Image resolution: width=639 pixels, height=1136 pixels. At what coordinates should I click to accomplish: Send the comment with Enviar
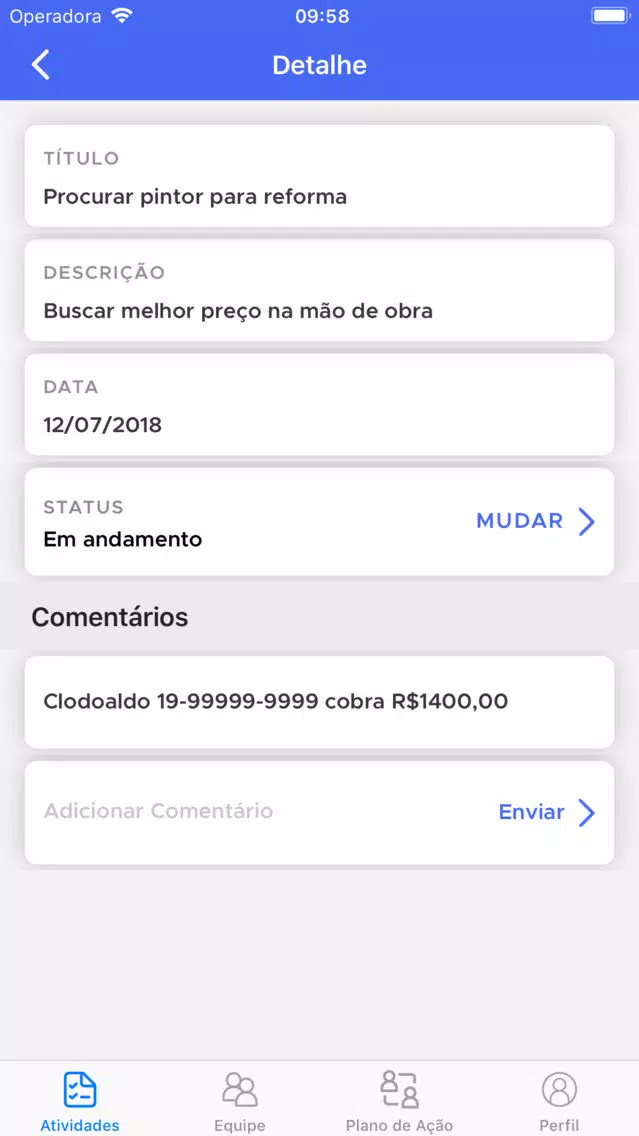(547, 812)
